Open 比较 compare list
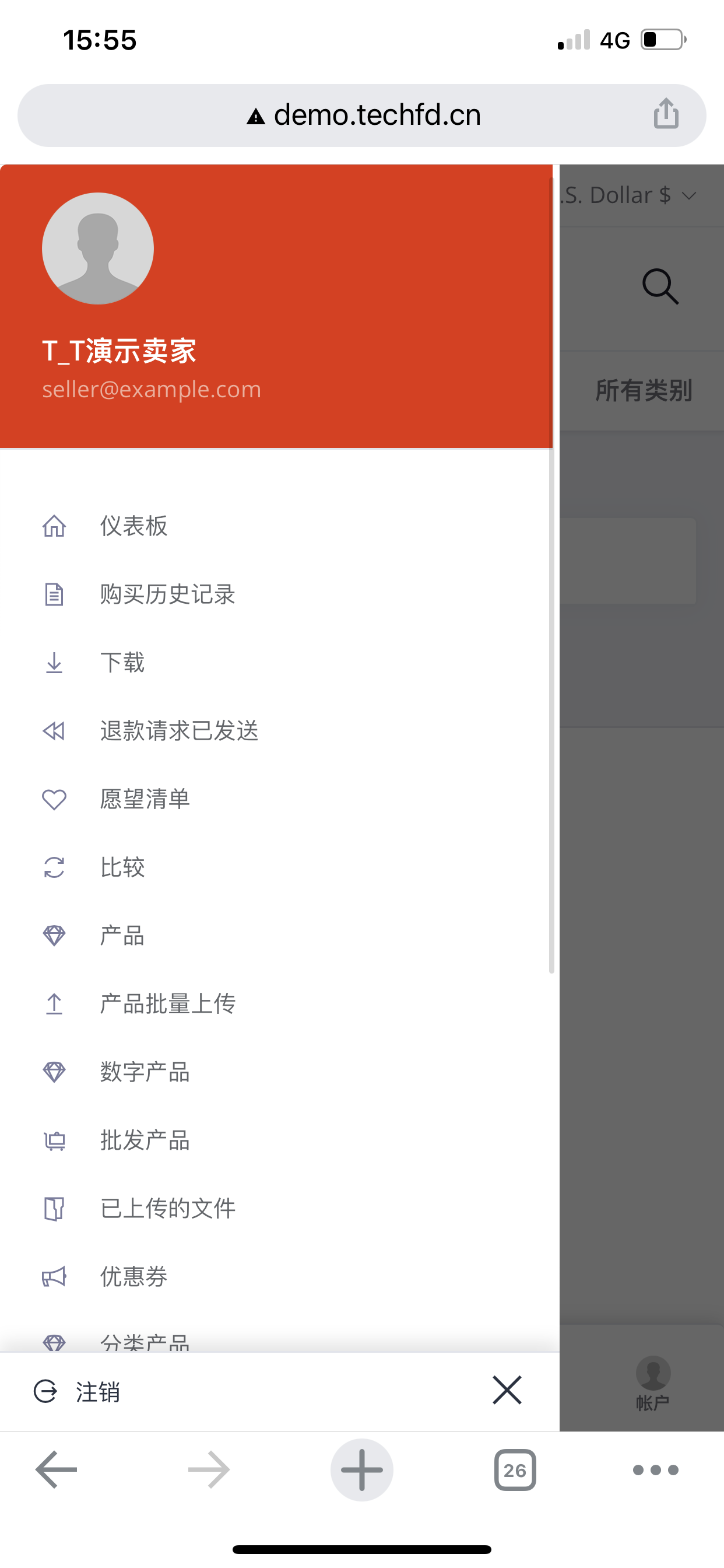724x1568 pixels. pos(122,867)
